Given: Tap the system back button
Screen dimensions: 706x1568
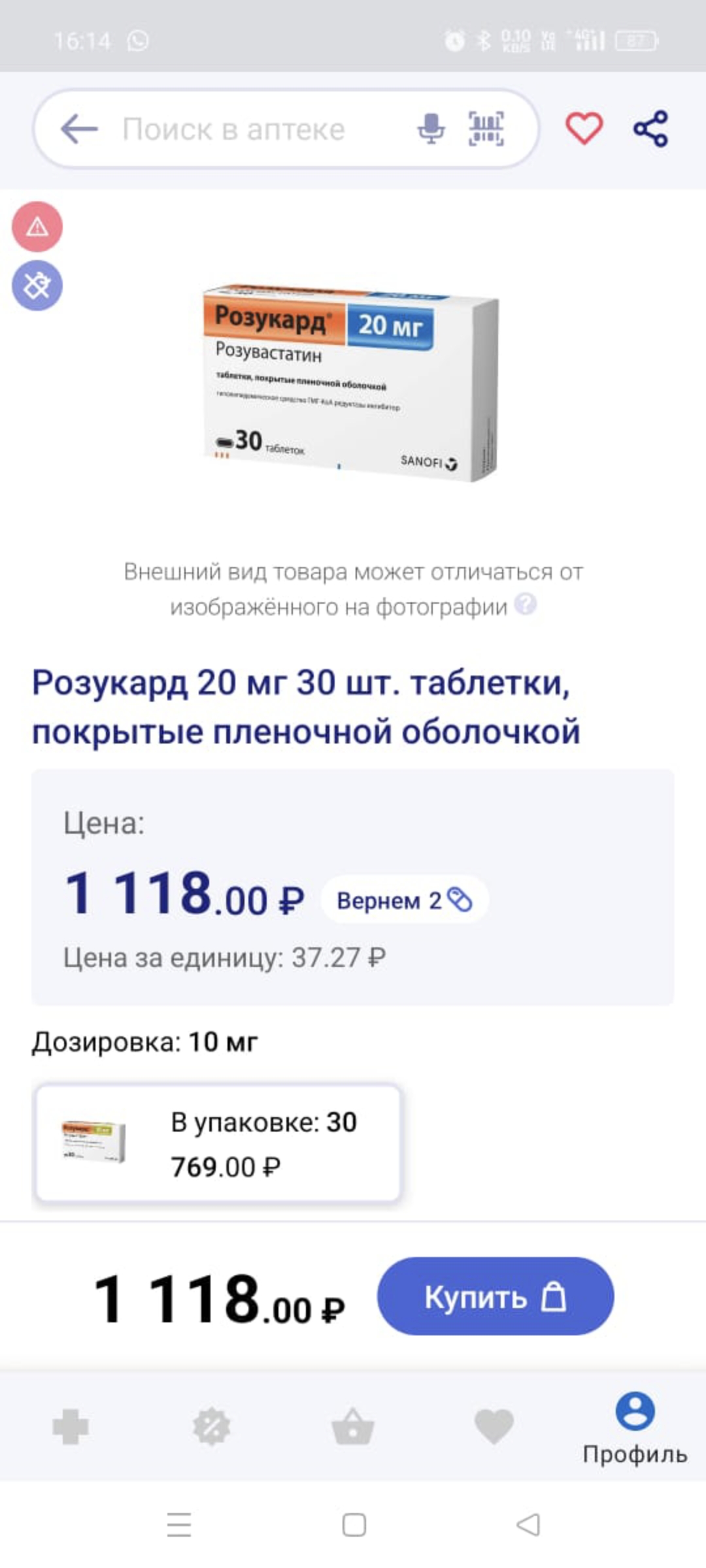Looking at the screenshot, I should pos(528,1525).
